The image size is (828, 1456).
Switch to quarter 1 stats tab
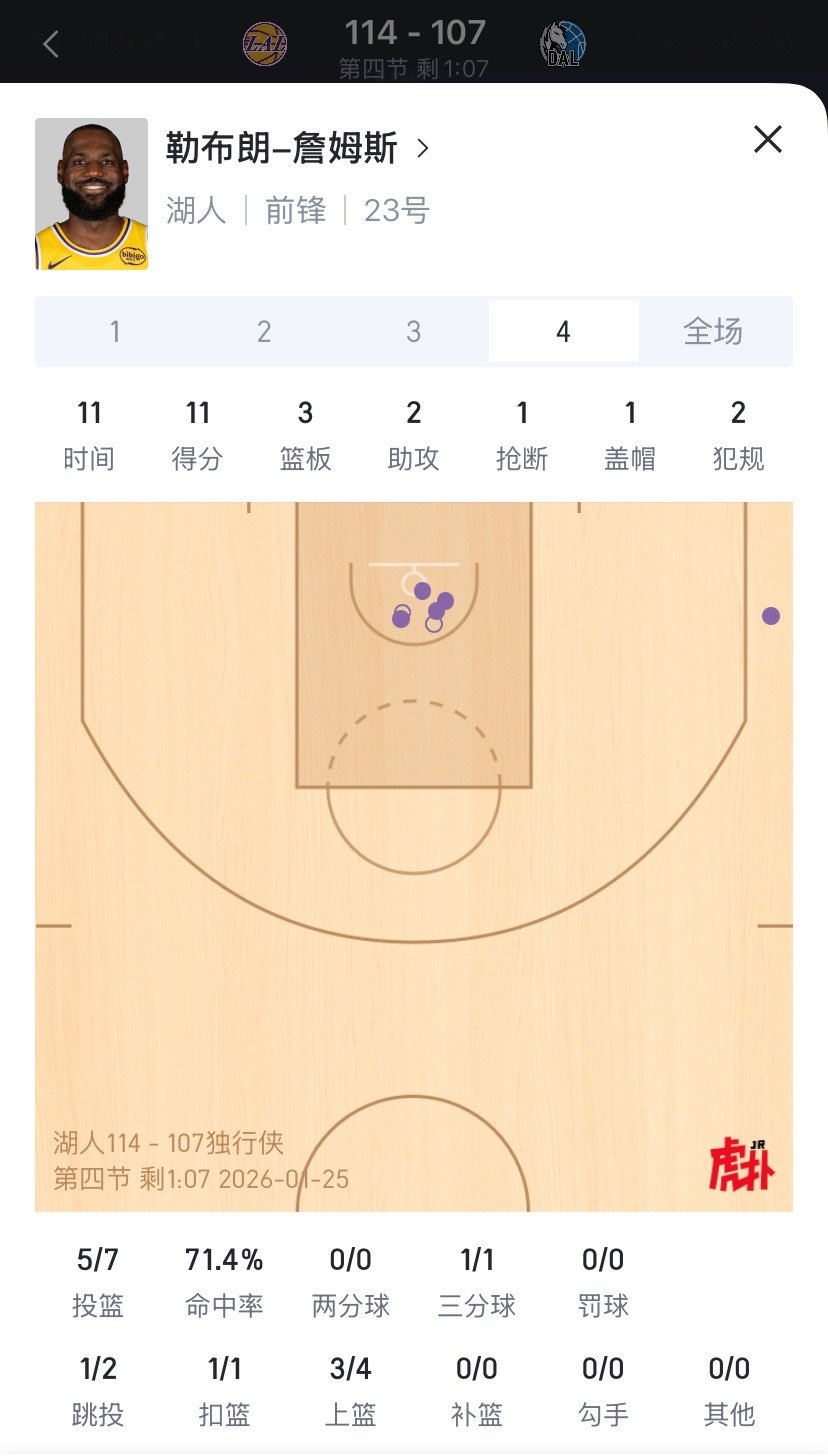pos(114,331)
